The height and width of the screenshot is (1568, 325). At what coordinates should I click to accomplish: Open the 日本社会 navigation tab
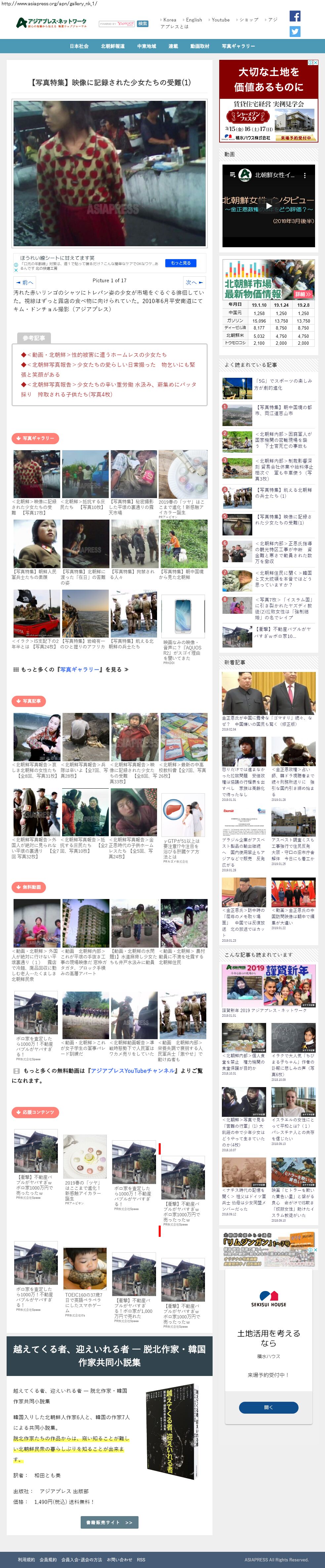[x=79, y=46]
